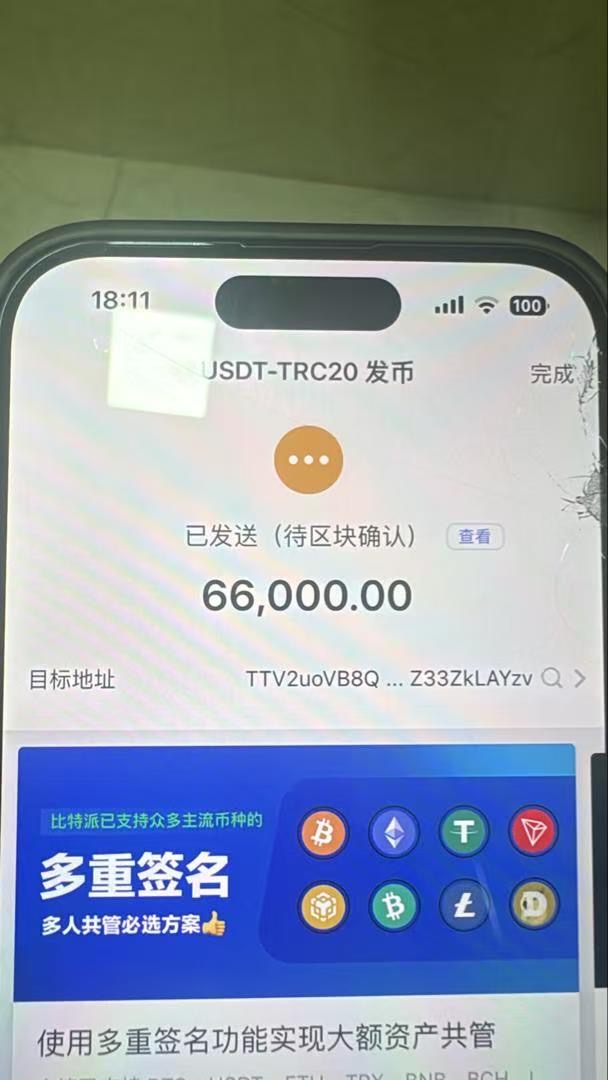This screenshot has height=1080, width=608.
Task: Expand the 目标地址 row chevron
Action: pyautogui.click(x=579, y=679)
